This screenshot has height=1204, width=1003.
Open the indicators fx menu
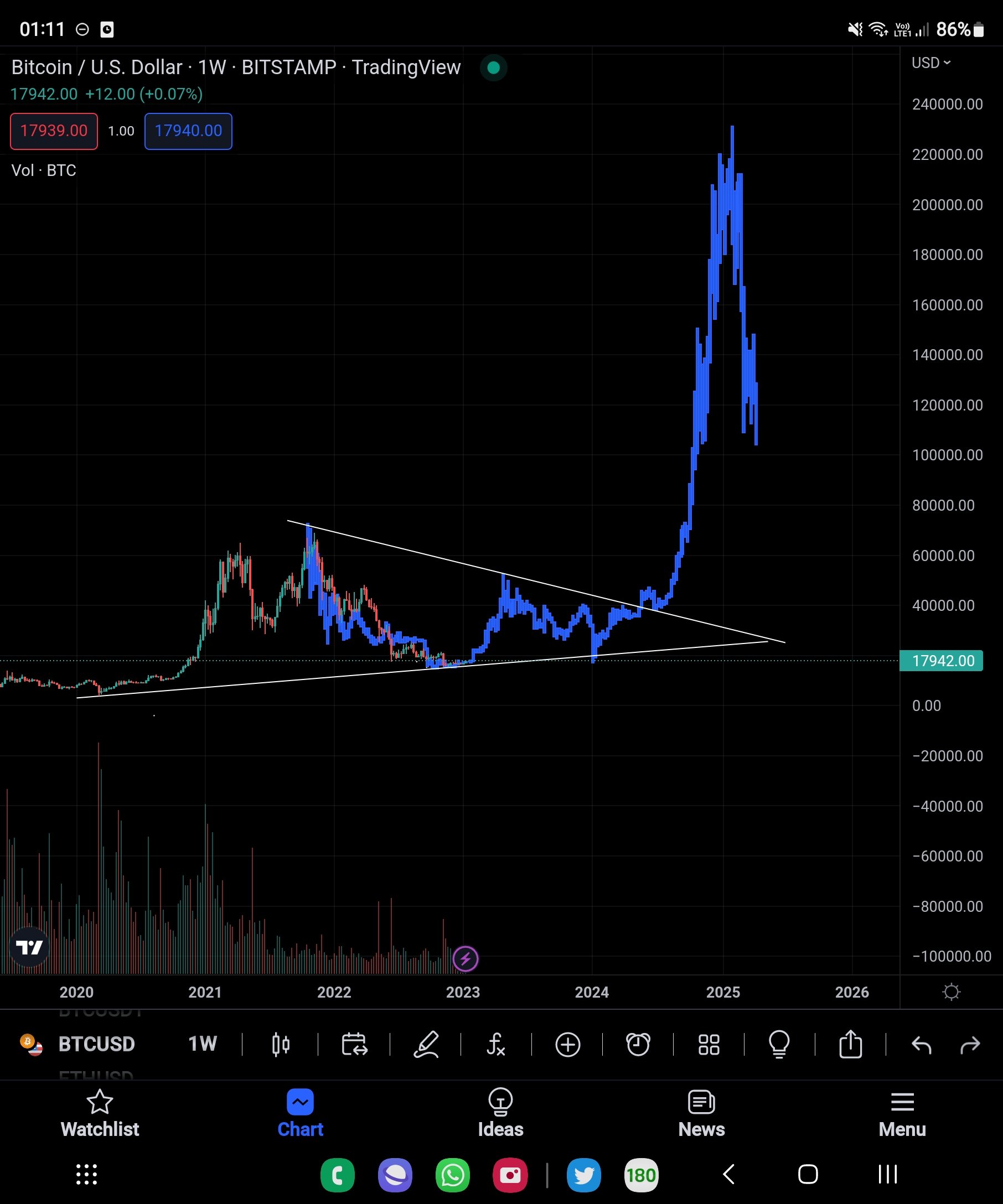[496, 1045]
